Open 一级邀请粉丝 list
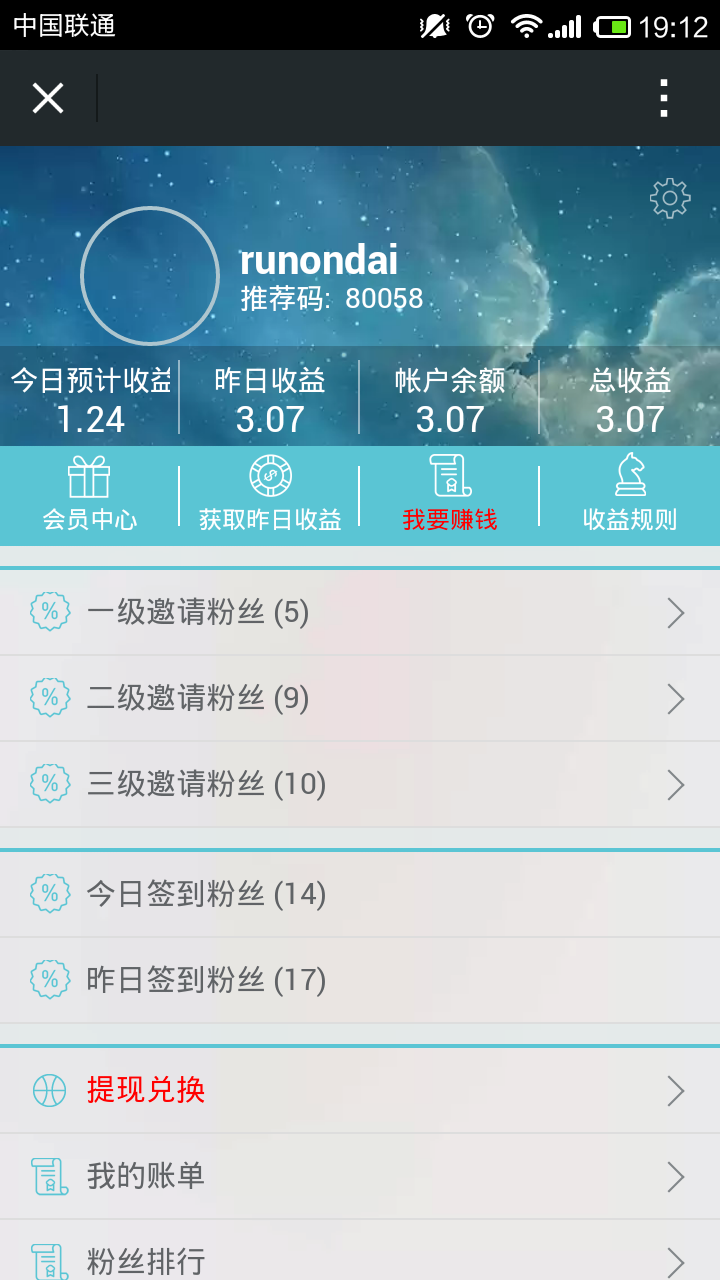 coord(360,612)
